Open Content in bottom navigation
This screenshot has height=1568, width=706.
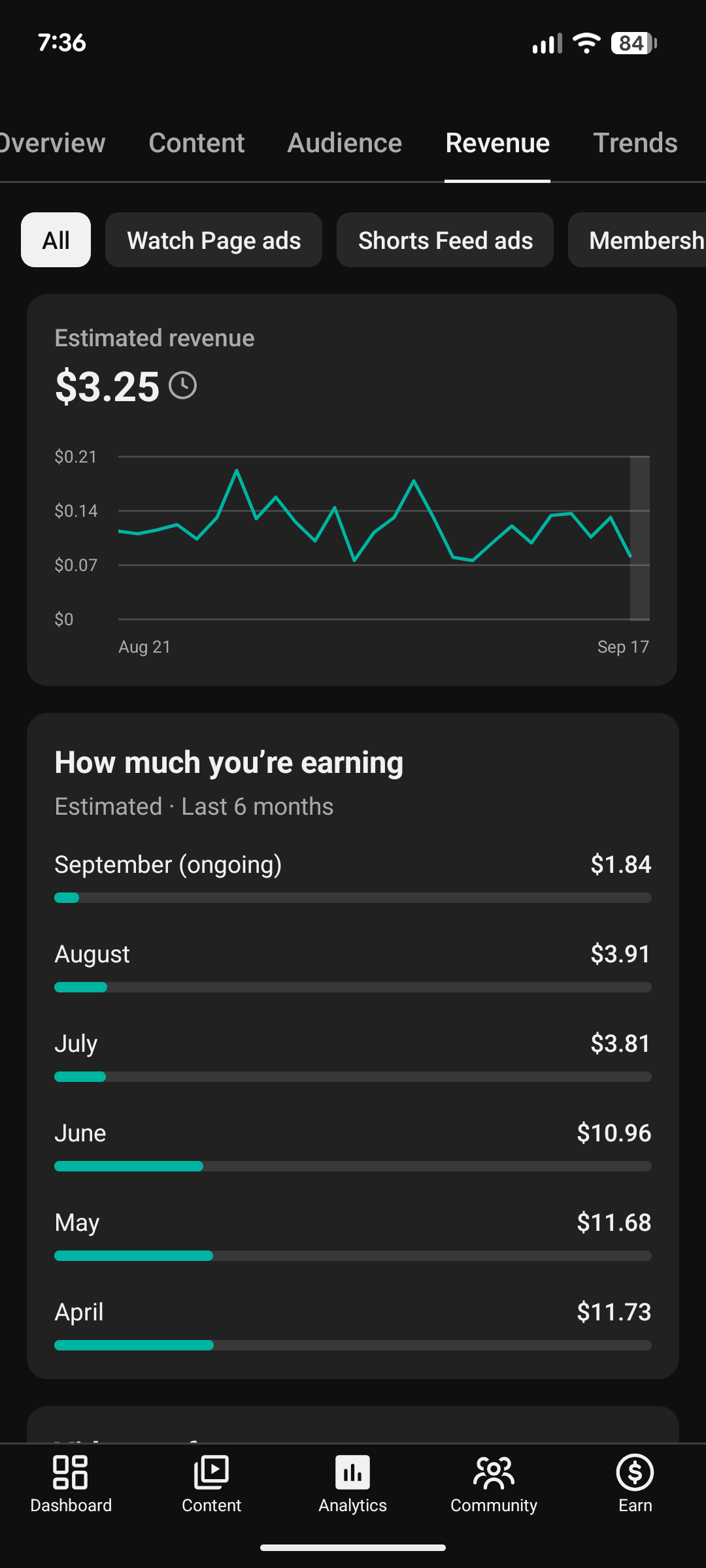click(211, 1484)
